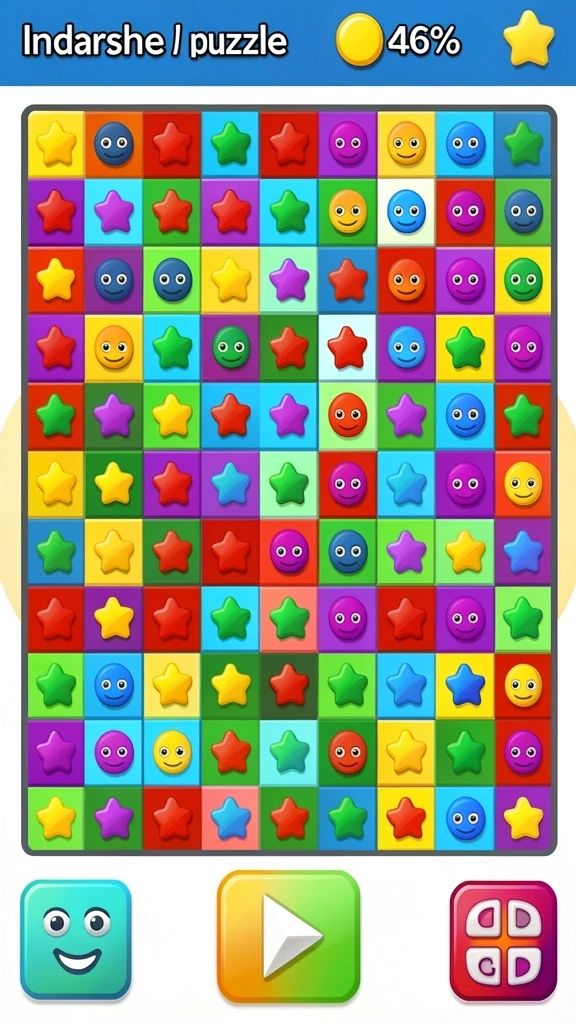This screenshot has width=576, height=1024.
Task: Select the green smiley on purple tile
Action: click(x=231, y=347)
